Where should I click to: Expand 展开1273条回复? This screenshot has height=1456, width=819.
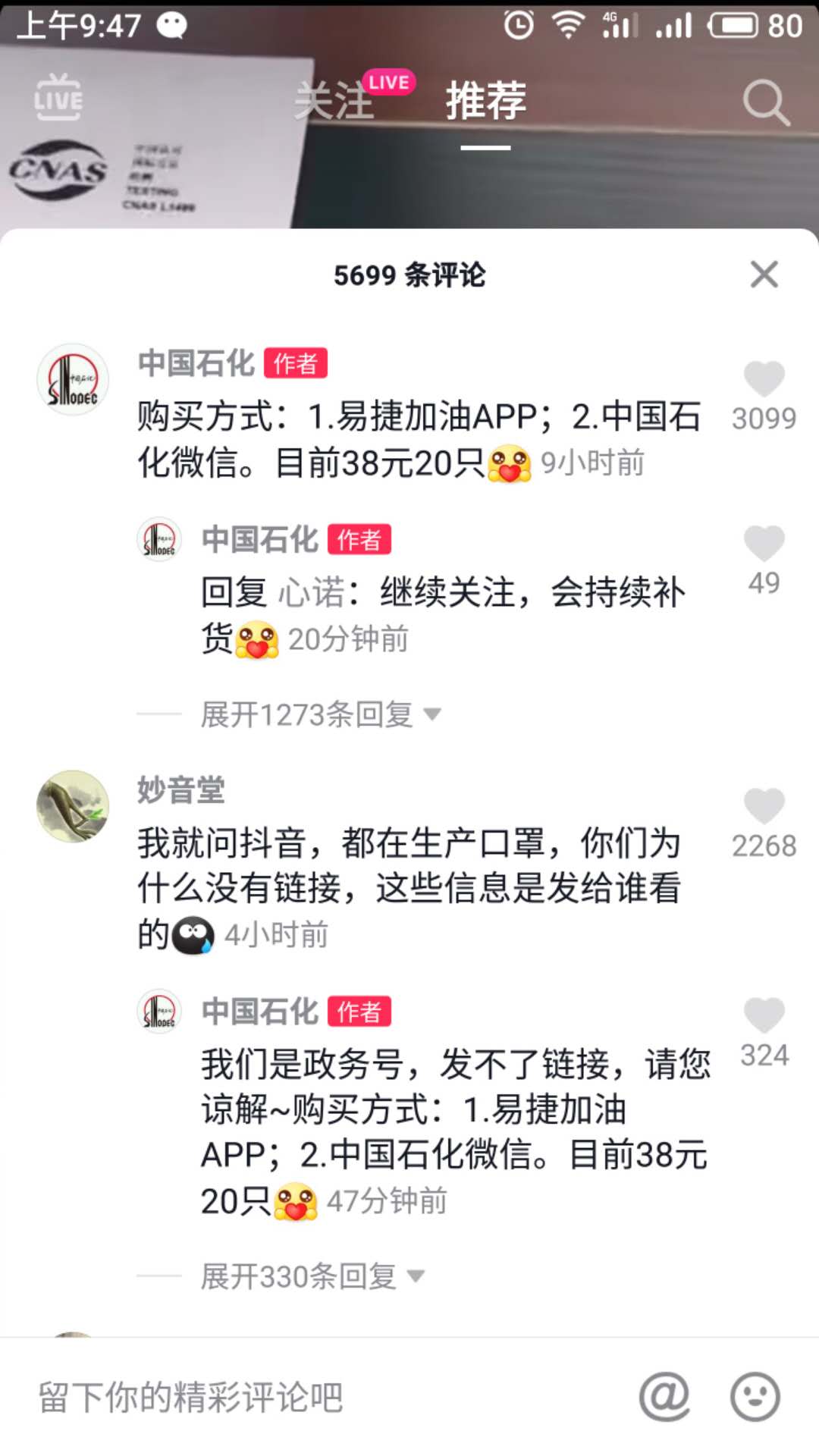[x=320, y=714]
